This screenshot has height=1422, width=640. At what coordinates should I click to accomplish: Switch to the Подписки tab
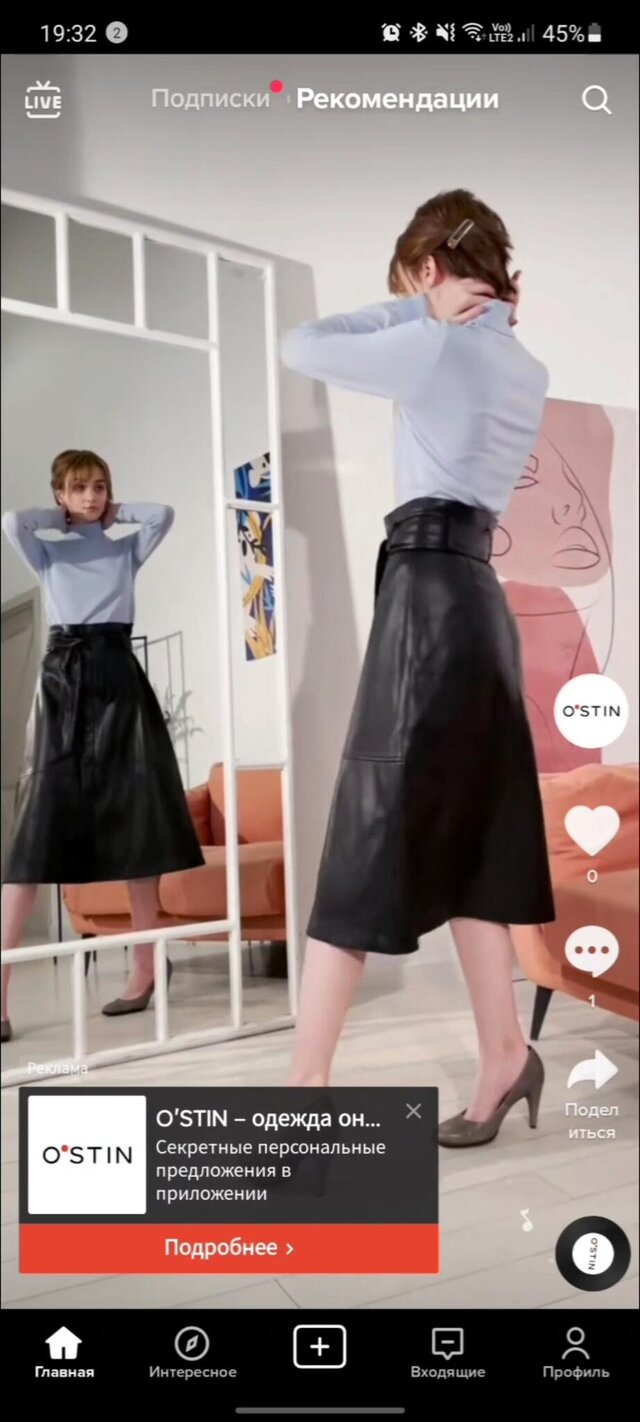[x=210, y=99]
